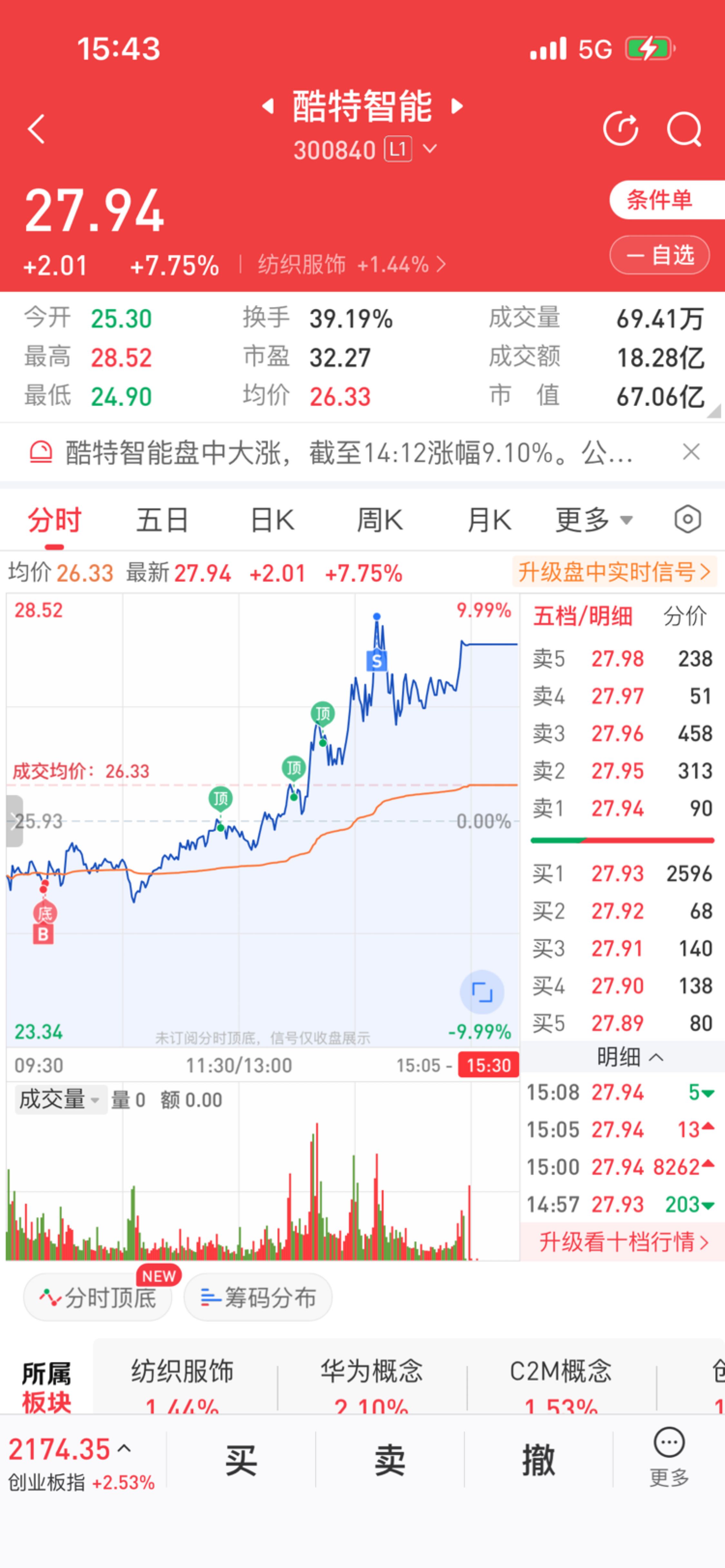The width and height of the screenshot is (725, 1568).
Task: Switch to the 日K chart tab
Action: pos(272,520)
